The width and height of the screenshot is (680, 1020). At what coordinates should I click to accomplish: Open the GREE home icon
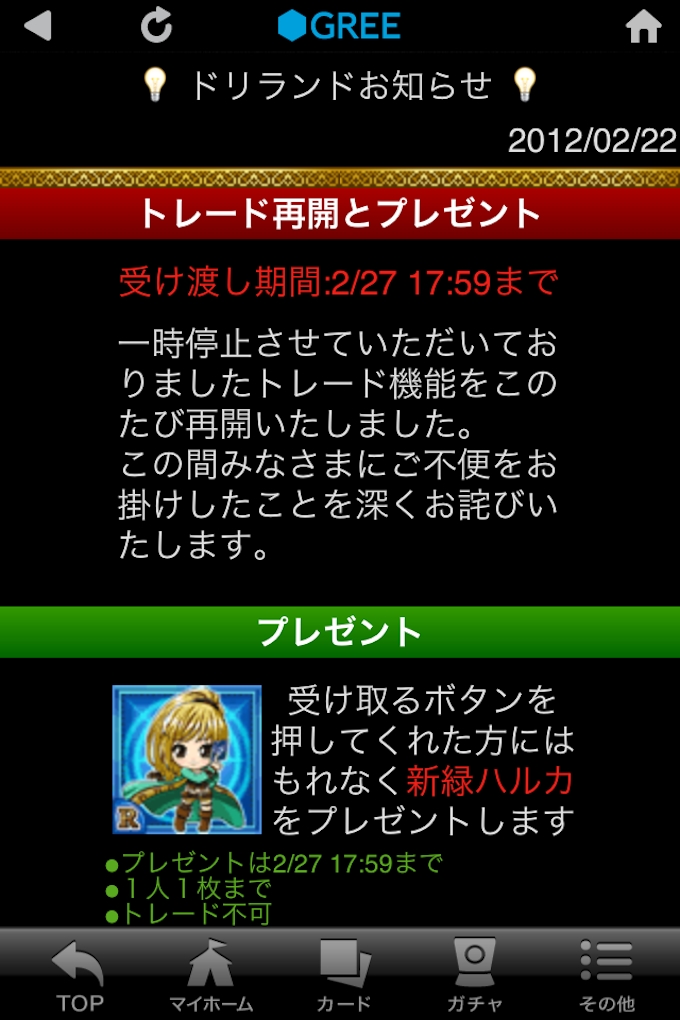click(x=644, y=27)
